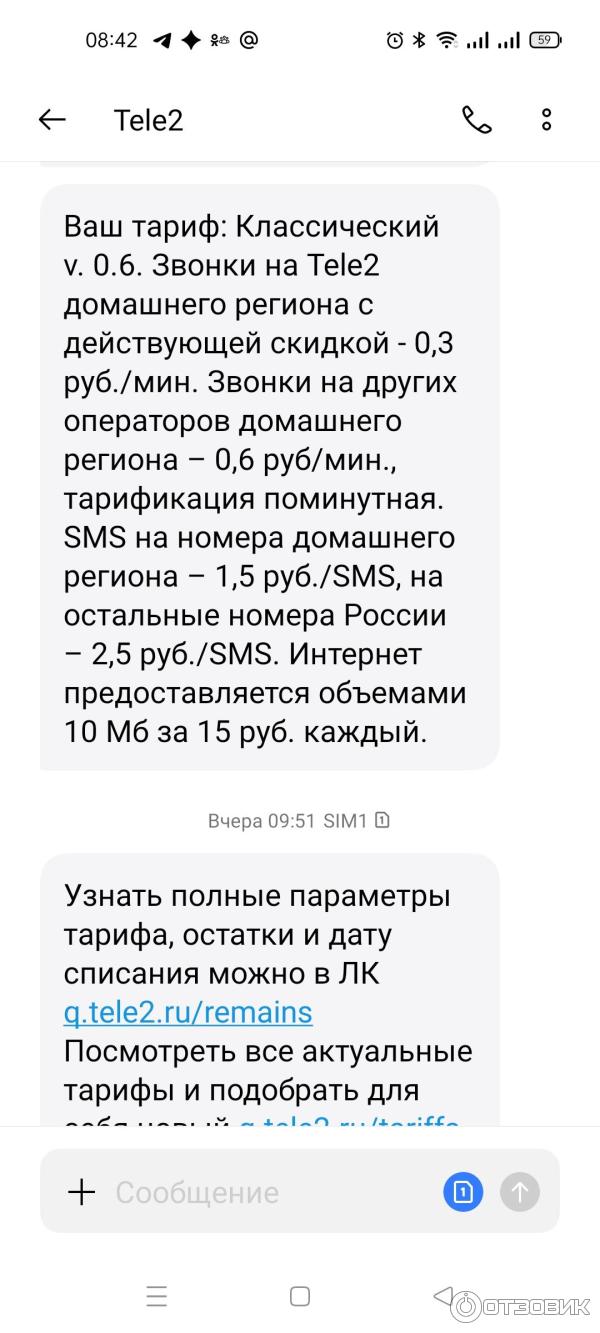This screenshot has height=1333, width=600.
Task: Send the message with the arrow button
Action: (520, 1192)
